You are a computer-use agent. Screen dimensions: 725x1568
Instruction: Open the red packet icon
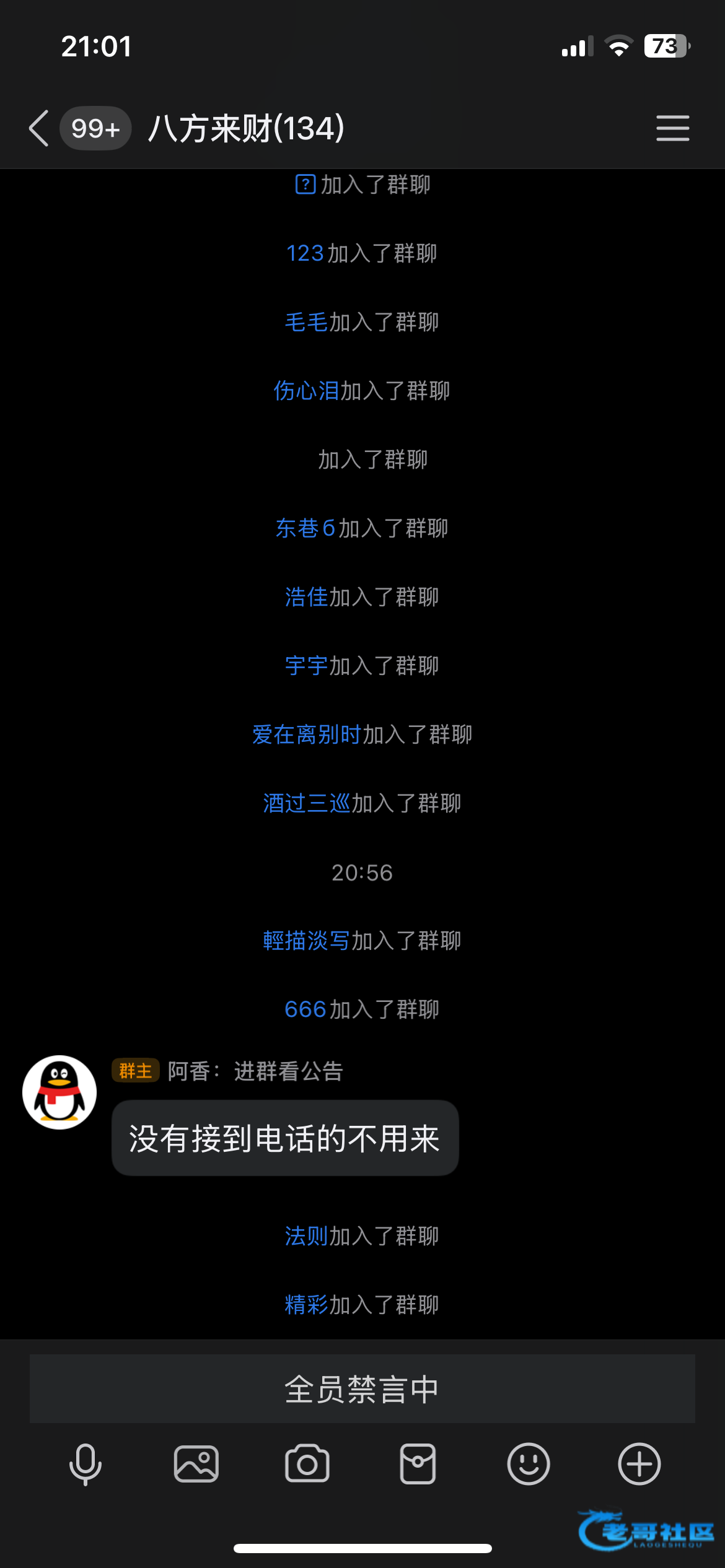coord(418,1464)
